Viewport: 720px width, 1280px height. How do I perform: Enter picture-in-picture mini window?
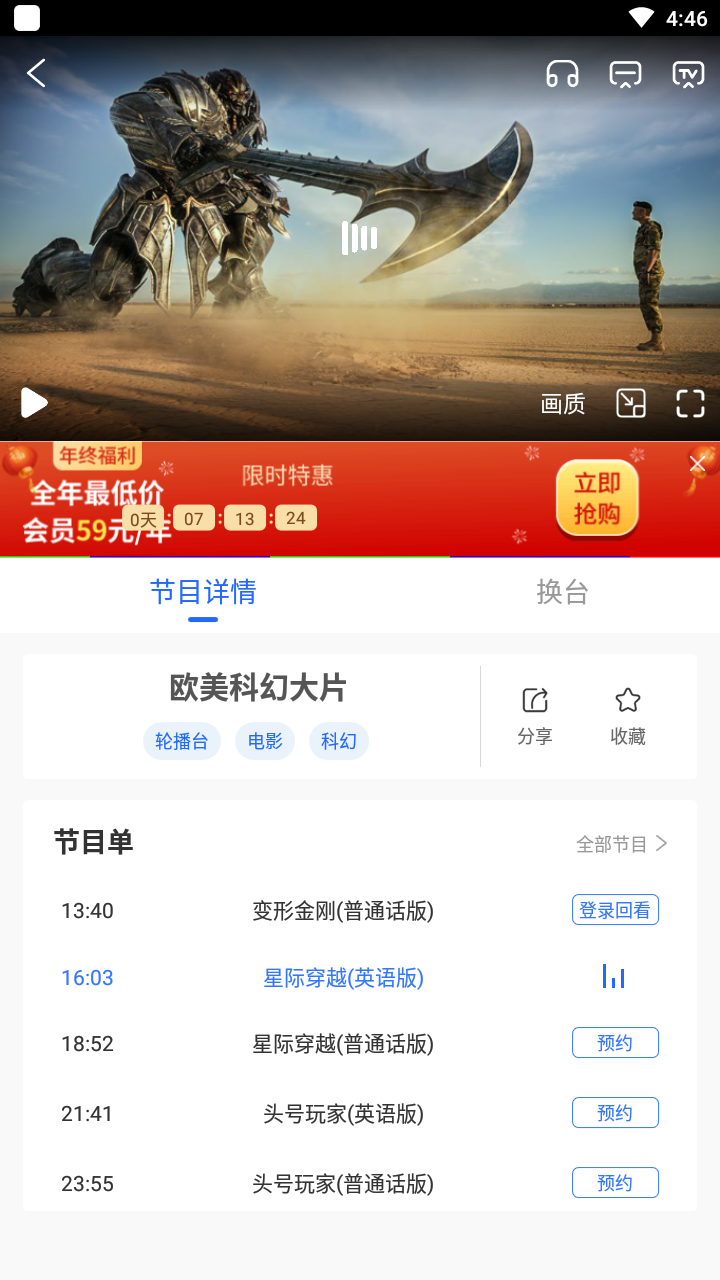pos(631,403)
